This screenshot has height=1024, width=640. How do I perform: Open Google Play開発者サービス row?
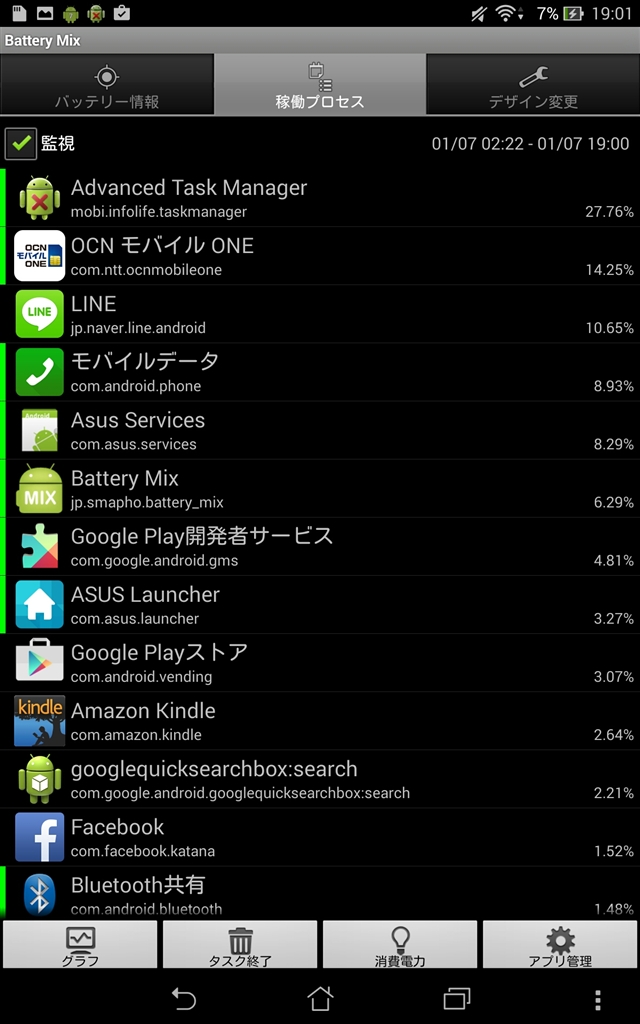[x=320, y=546]
